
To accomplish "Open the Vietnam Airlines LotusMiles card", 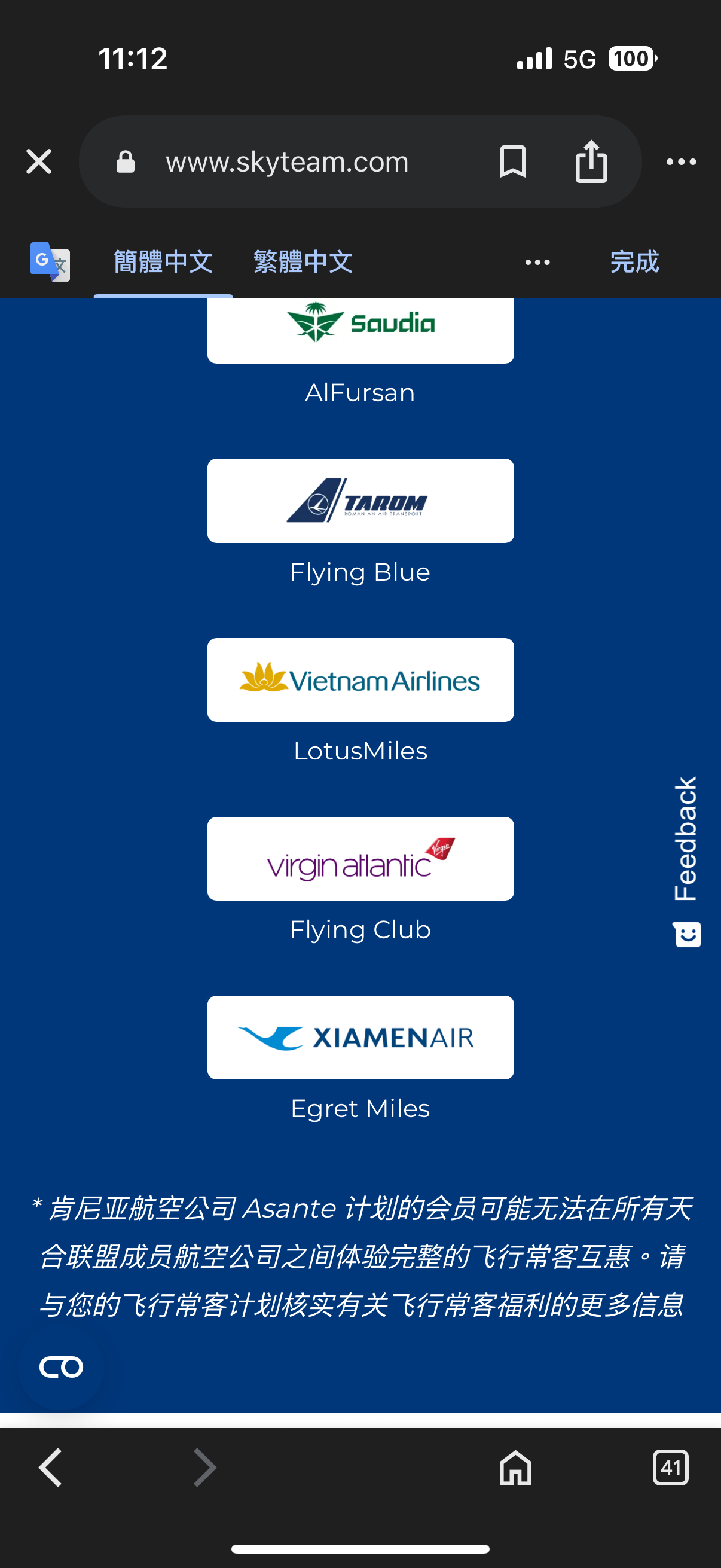I will 360,680.
